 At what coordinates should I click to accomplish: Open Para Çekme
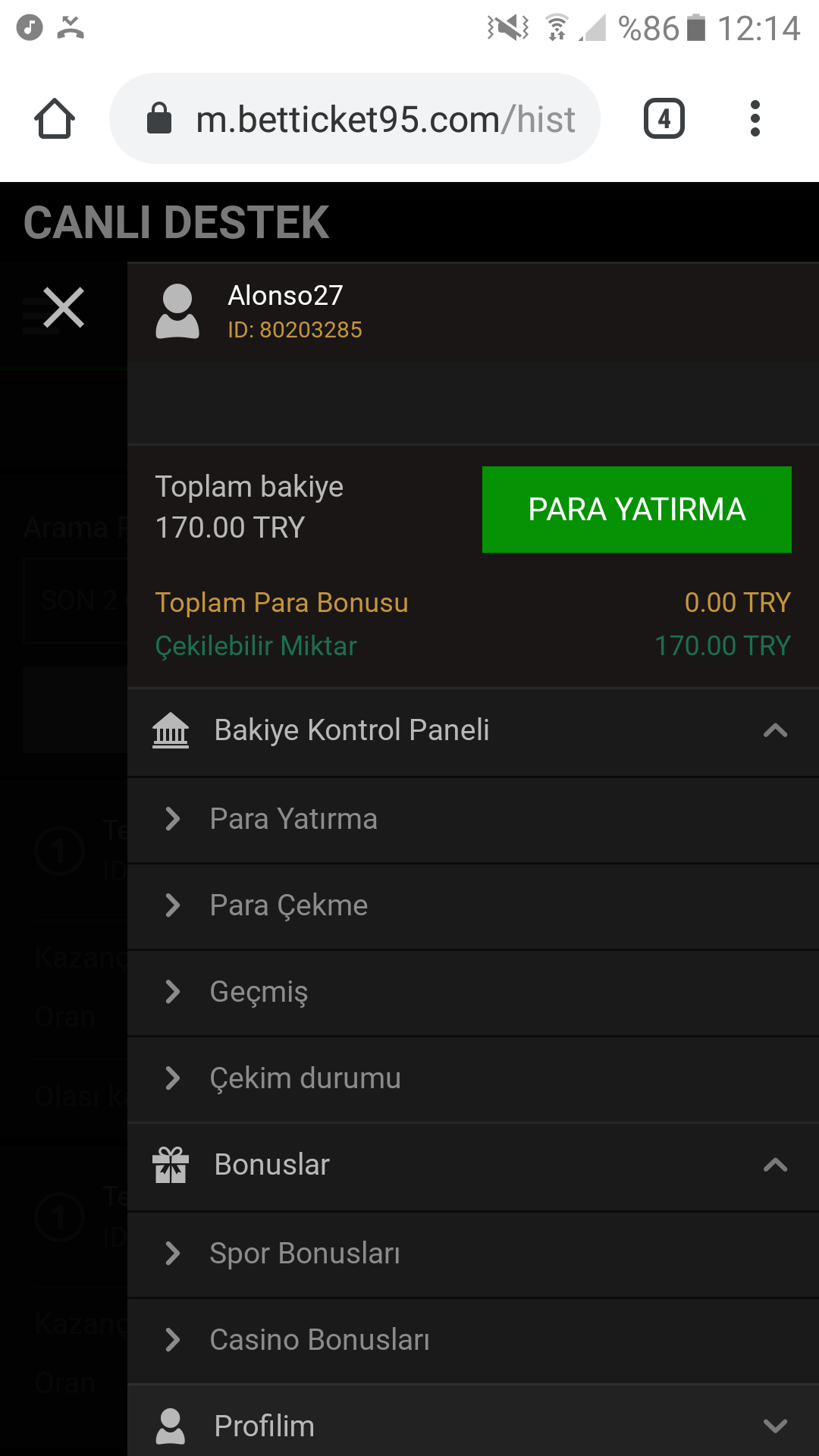click(473, 906)
